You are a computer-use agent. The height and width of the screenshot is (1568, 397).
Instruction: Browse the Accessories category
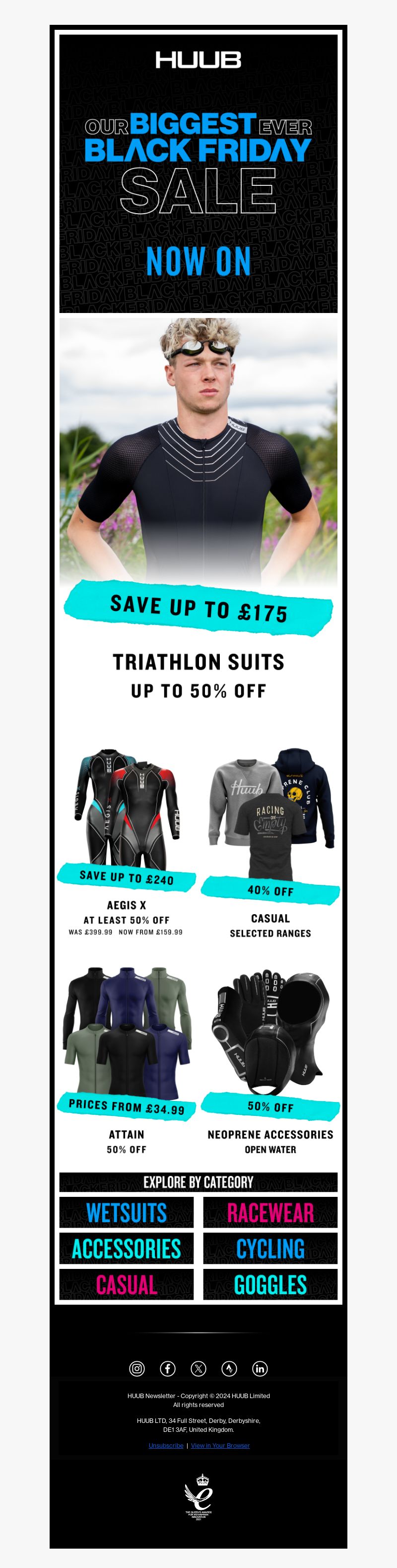(127, 1249)
